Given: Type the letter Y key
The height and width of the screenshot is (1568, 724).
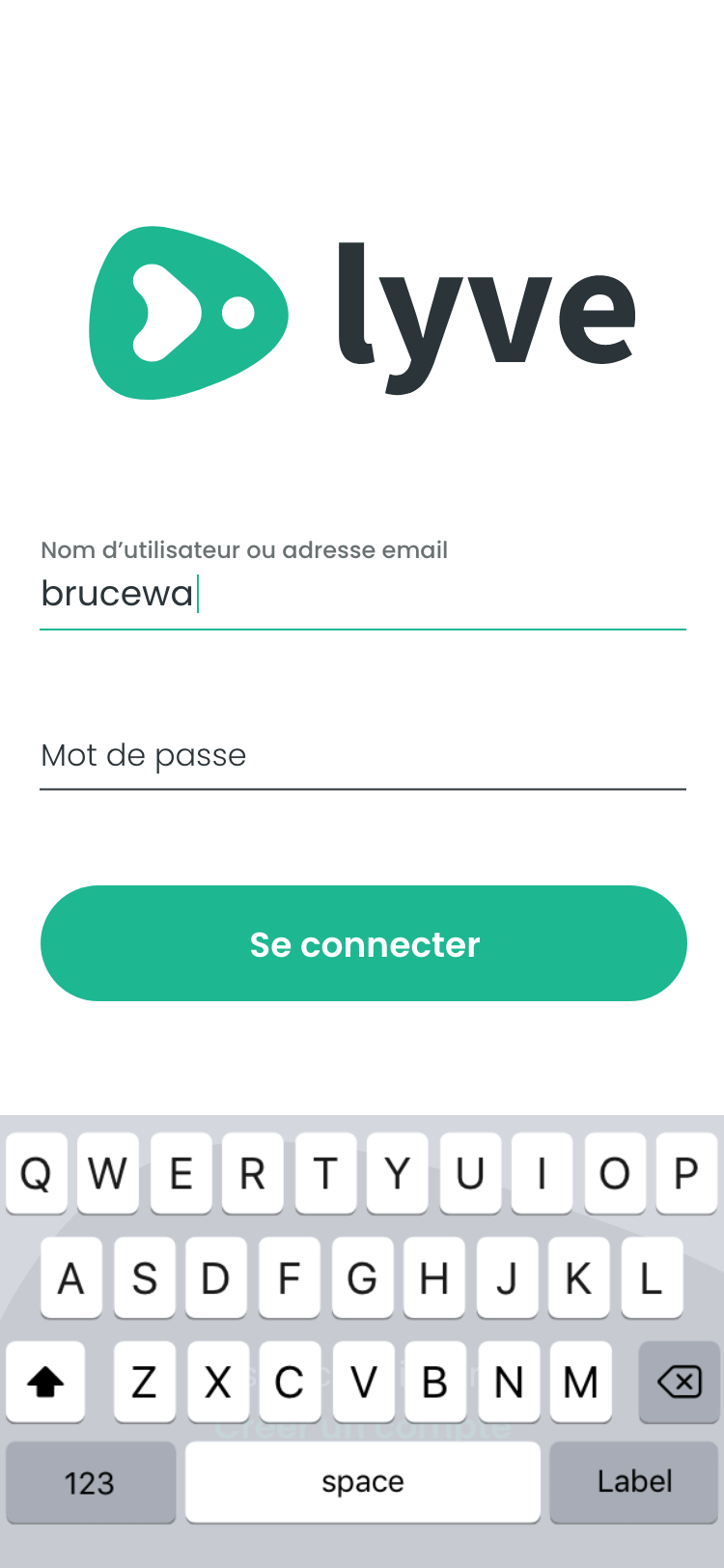Looking at the screenshot, I should coord(398,1173).
